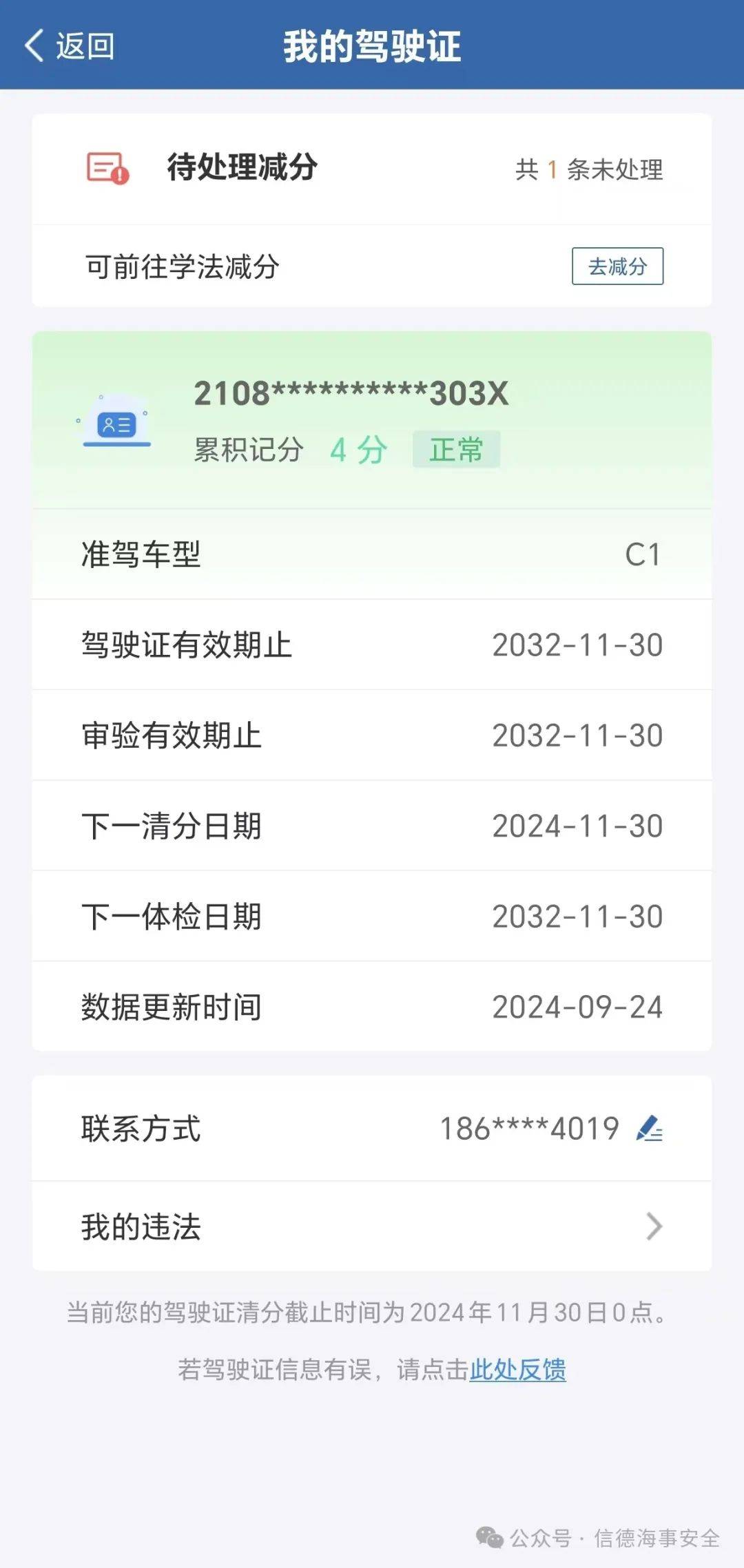Click the edit pencil icon beside phone number

650,1128
